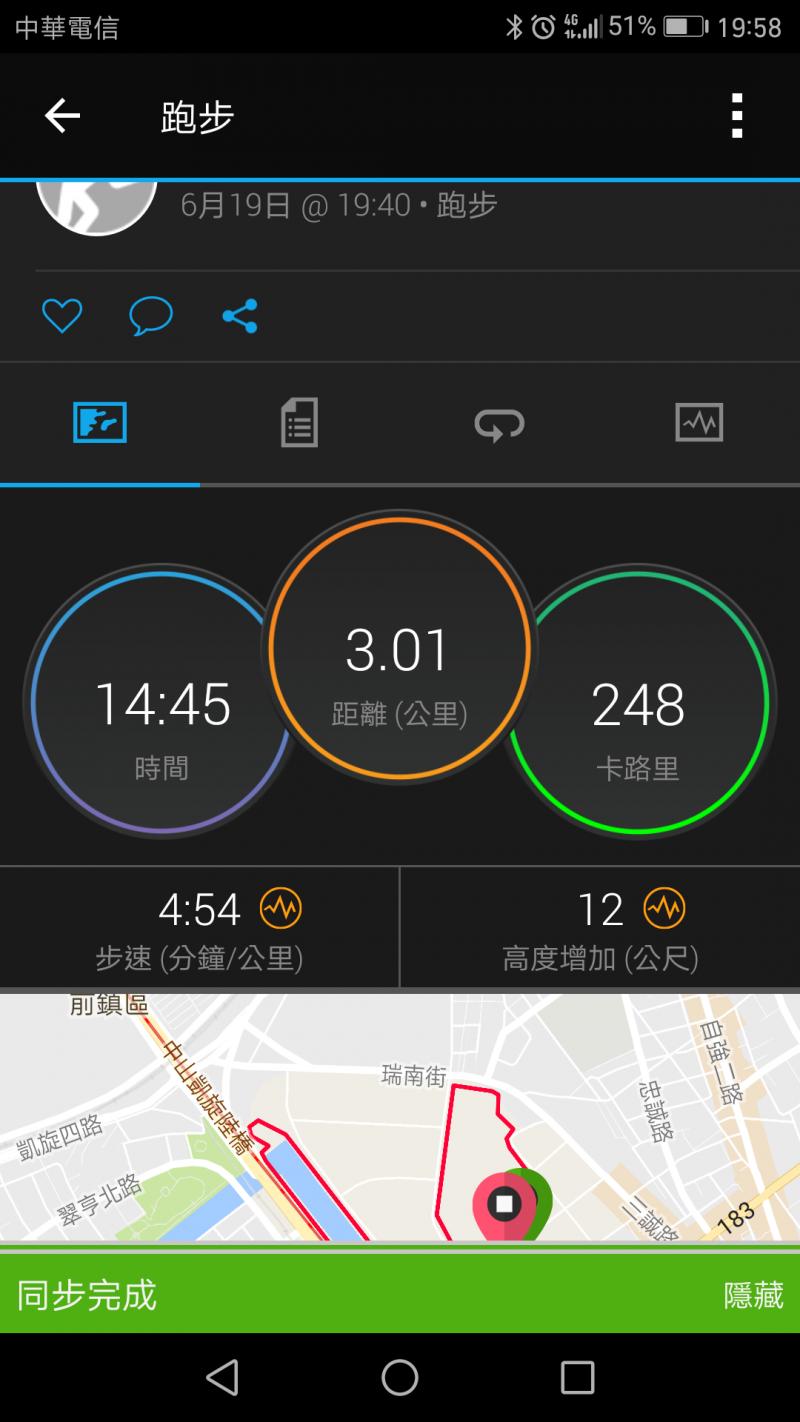Select the overview summary tab

click(100, 422)
